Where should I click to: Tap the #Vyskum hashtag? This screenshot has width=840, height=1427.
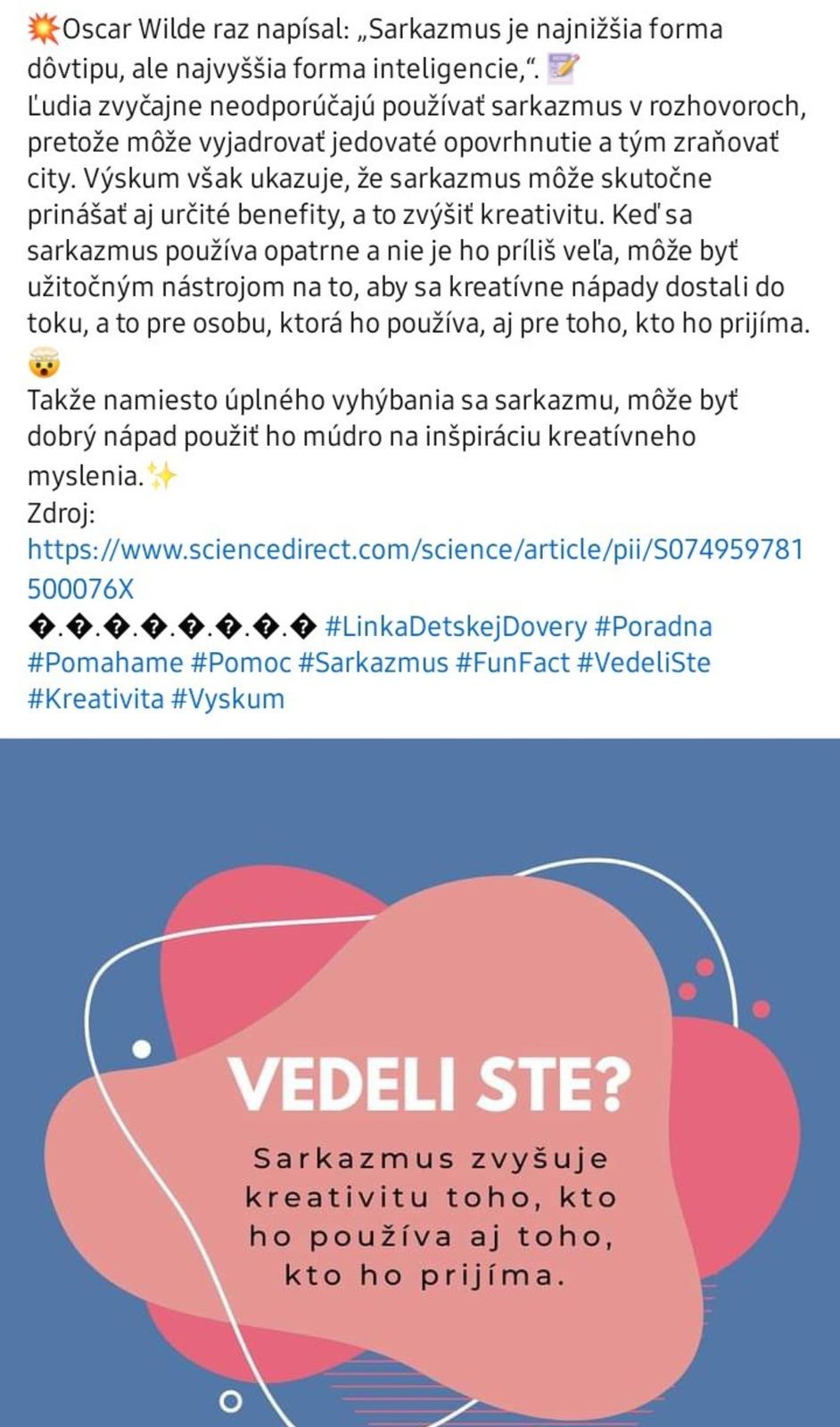(227, 698)
